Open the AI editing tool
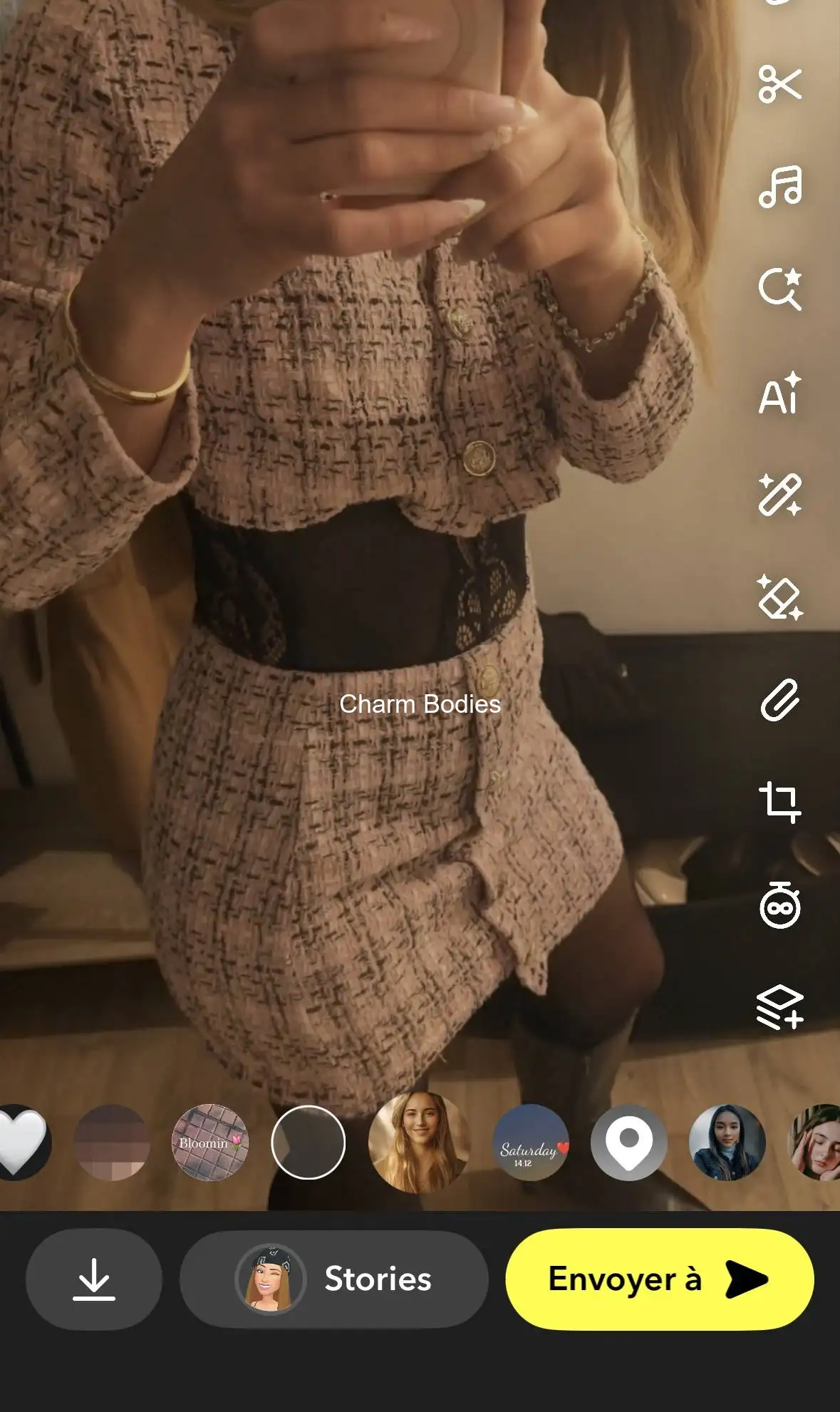840x1412 pixels. (779, 393)
